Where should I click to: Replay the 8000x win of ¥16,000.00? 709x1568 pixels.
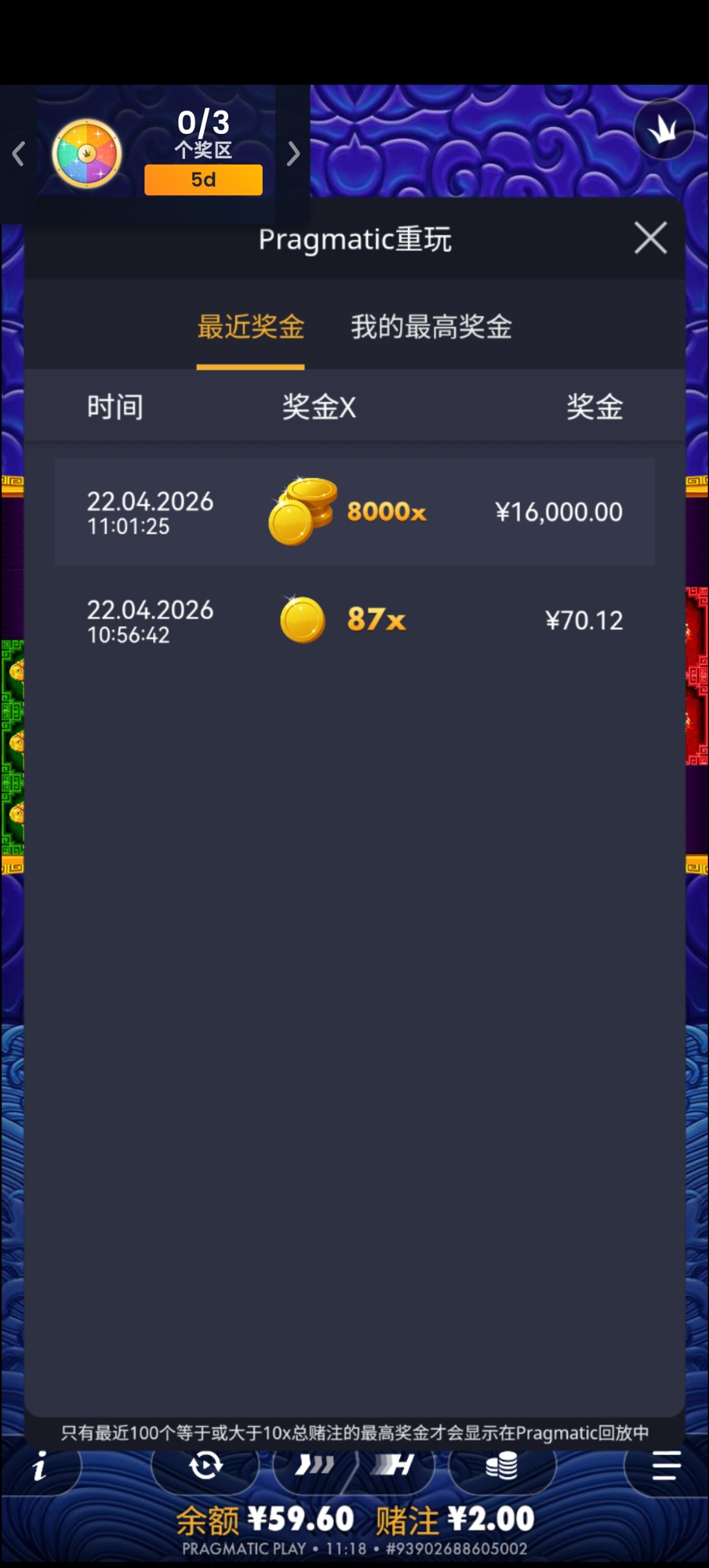click(x=354, y=512)
